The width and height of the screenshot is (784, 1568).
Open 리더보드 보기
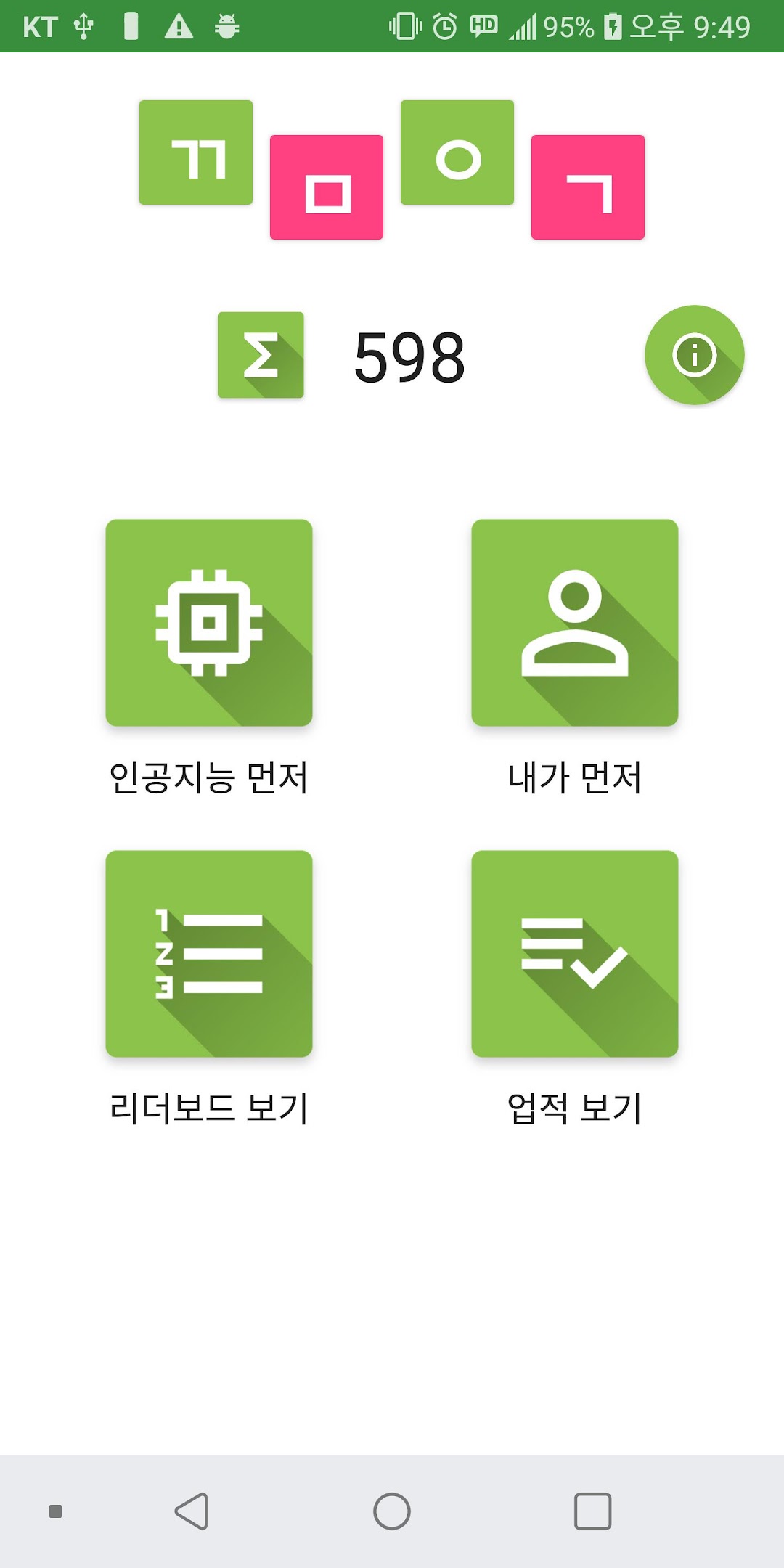coord(209,953)
